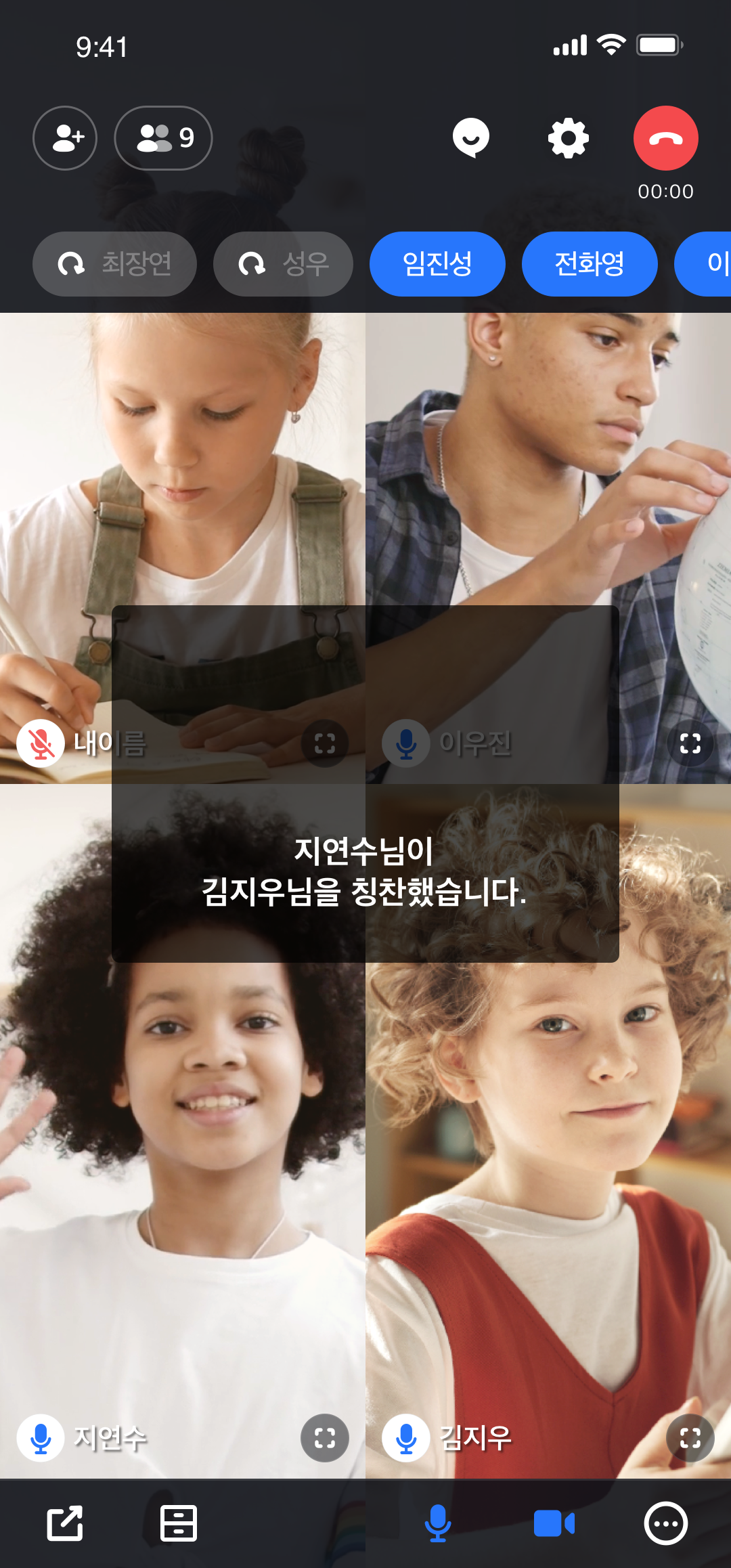Screen dimensions: 731x1568
Task: Tap the 전화영 chip
Action: (x=590, y=264)
